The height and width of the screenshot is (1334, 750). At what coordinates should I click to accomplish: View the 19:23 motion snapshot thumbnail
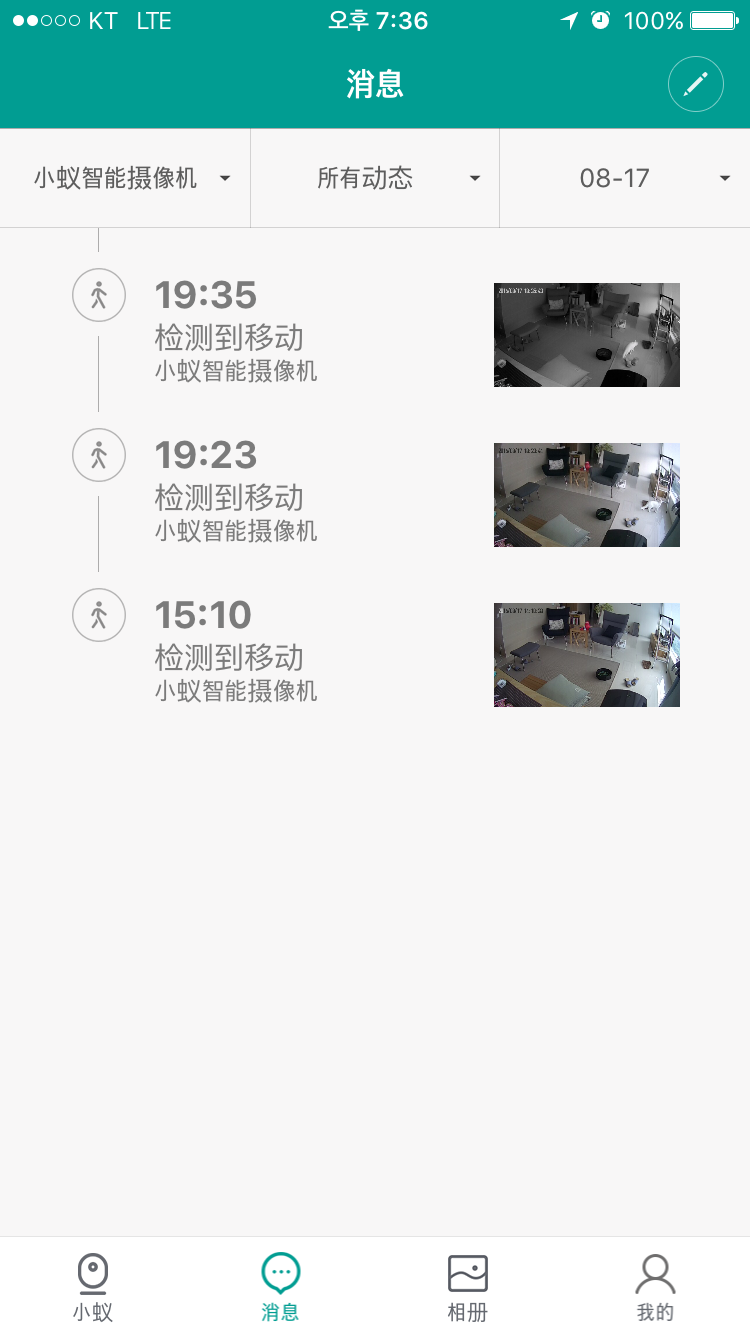point(587,495)
